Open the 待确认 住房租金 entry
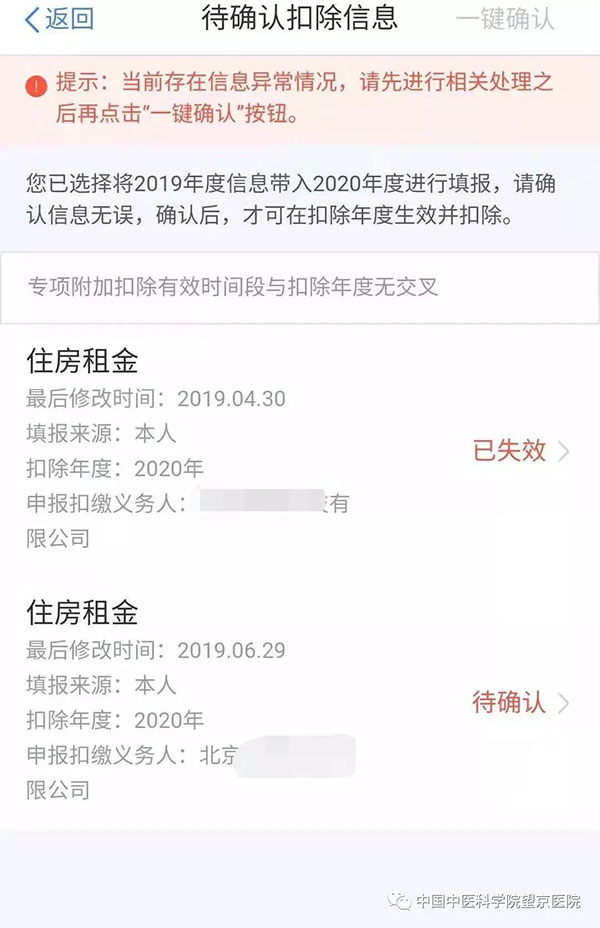 [520, 703]
